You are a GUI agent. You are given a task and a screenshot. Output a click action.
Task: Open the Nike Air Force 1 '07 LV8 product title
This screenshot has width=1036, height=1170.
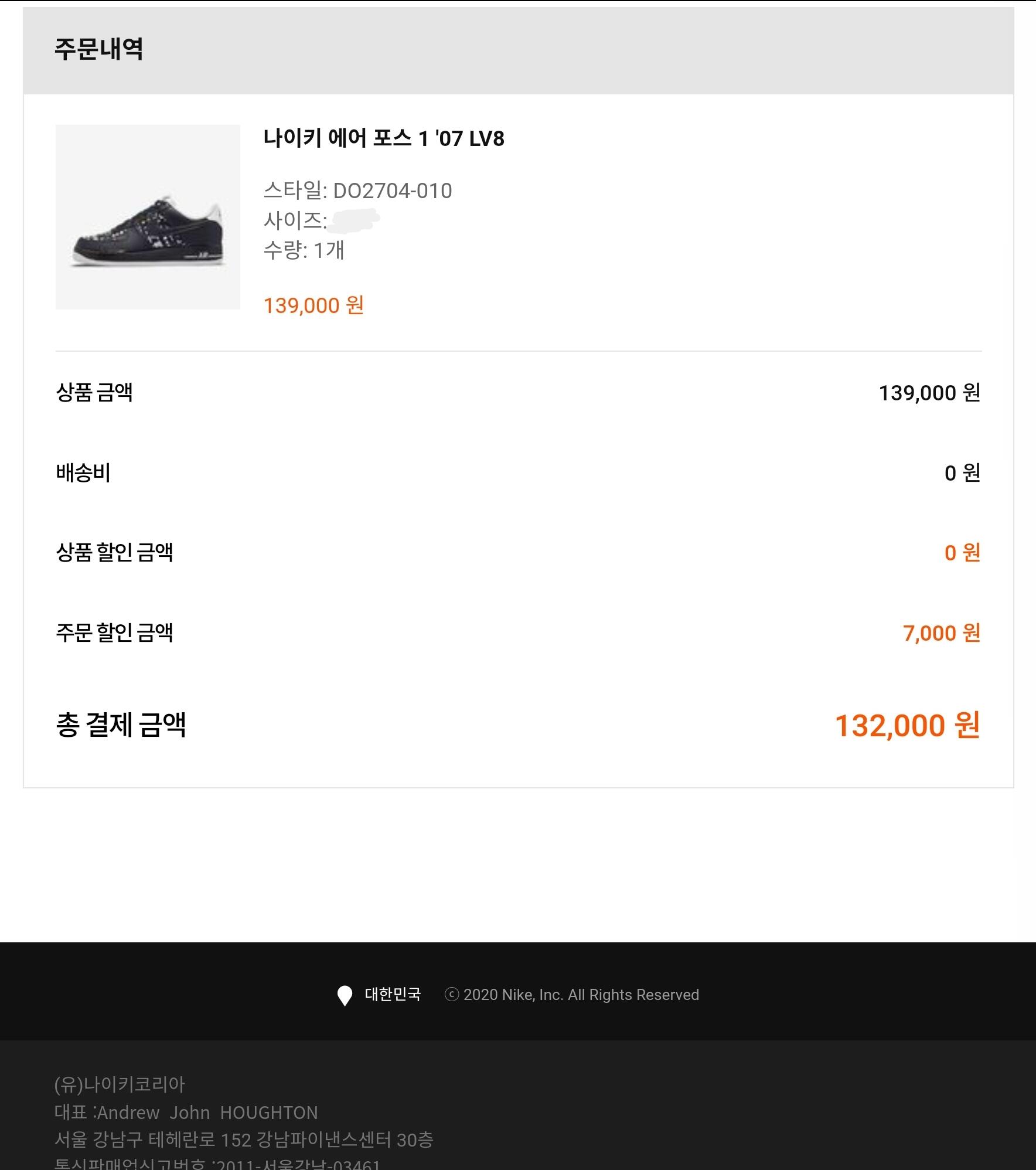coord(383,139)
